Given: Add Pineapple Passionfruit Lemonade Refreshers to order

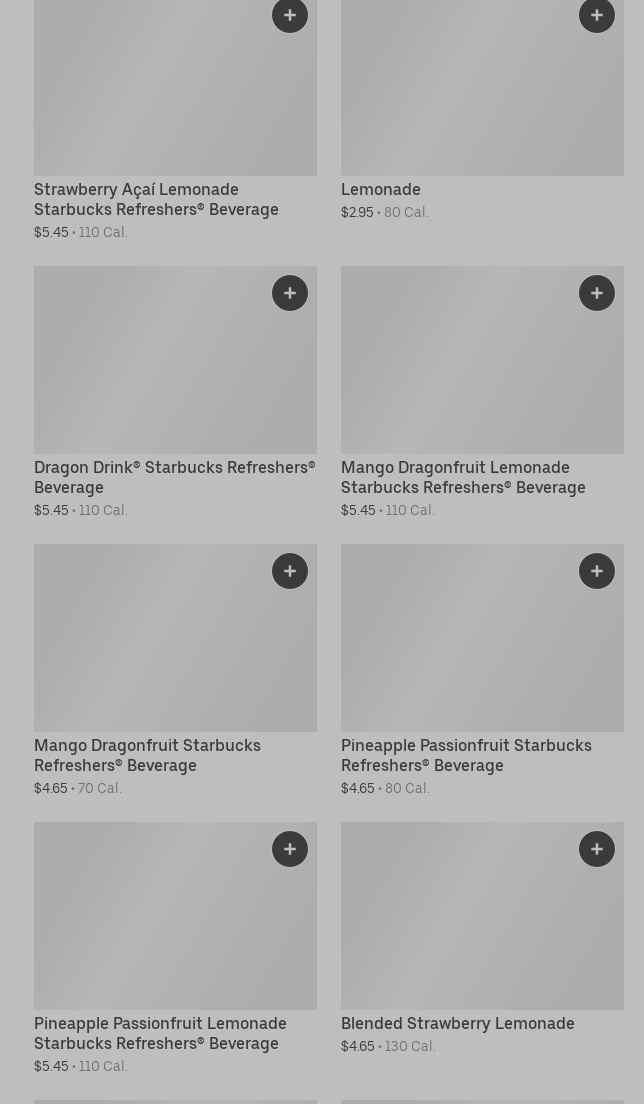Looking at the screenshot, I should [x=290, y=849].
